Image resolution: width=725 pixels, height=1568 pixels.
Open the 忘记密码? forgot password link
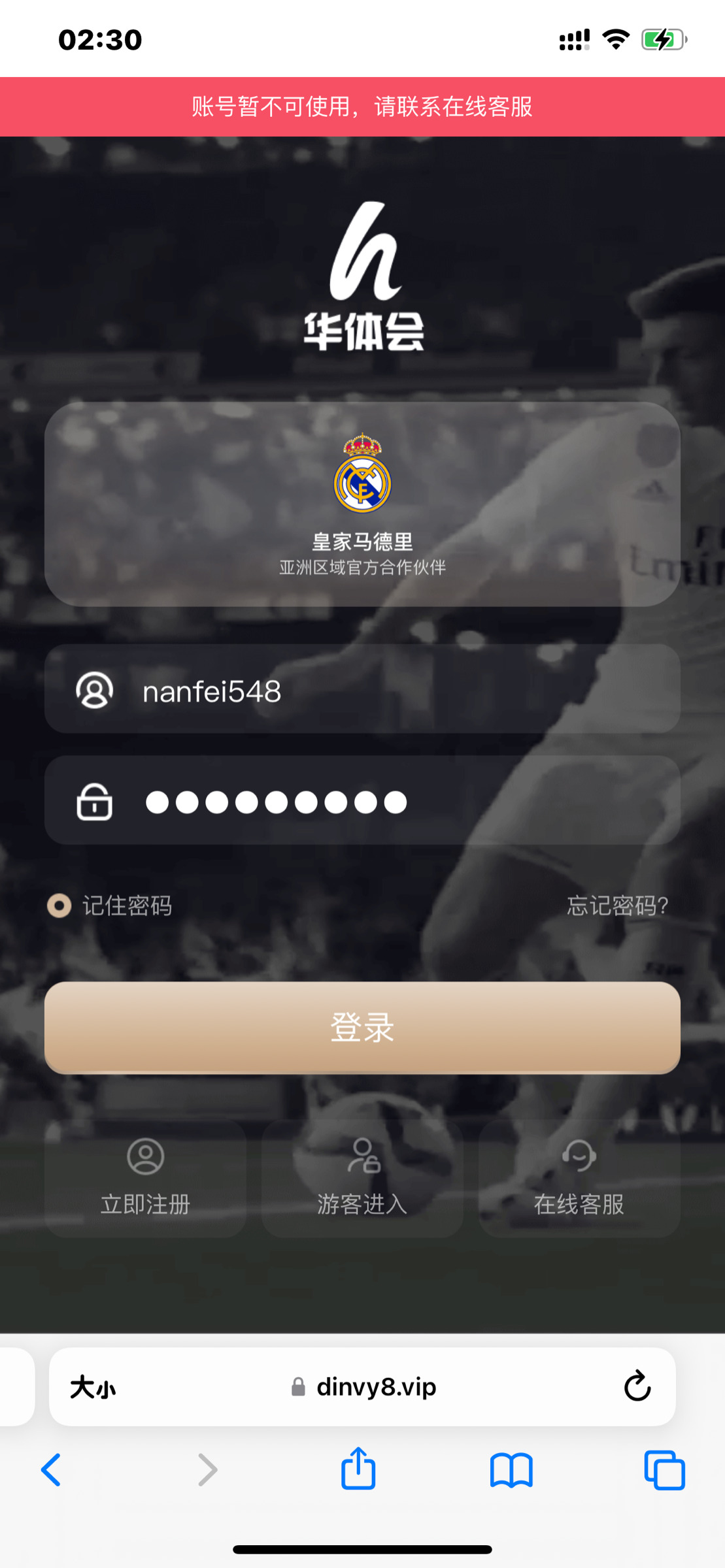(616, 906)
